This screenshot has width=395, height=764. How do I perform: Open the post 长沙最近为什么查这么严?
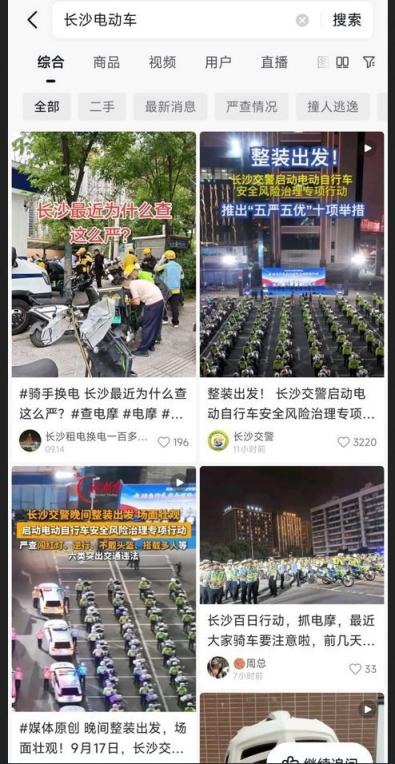(104, 254)
